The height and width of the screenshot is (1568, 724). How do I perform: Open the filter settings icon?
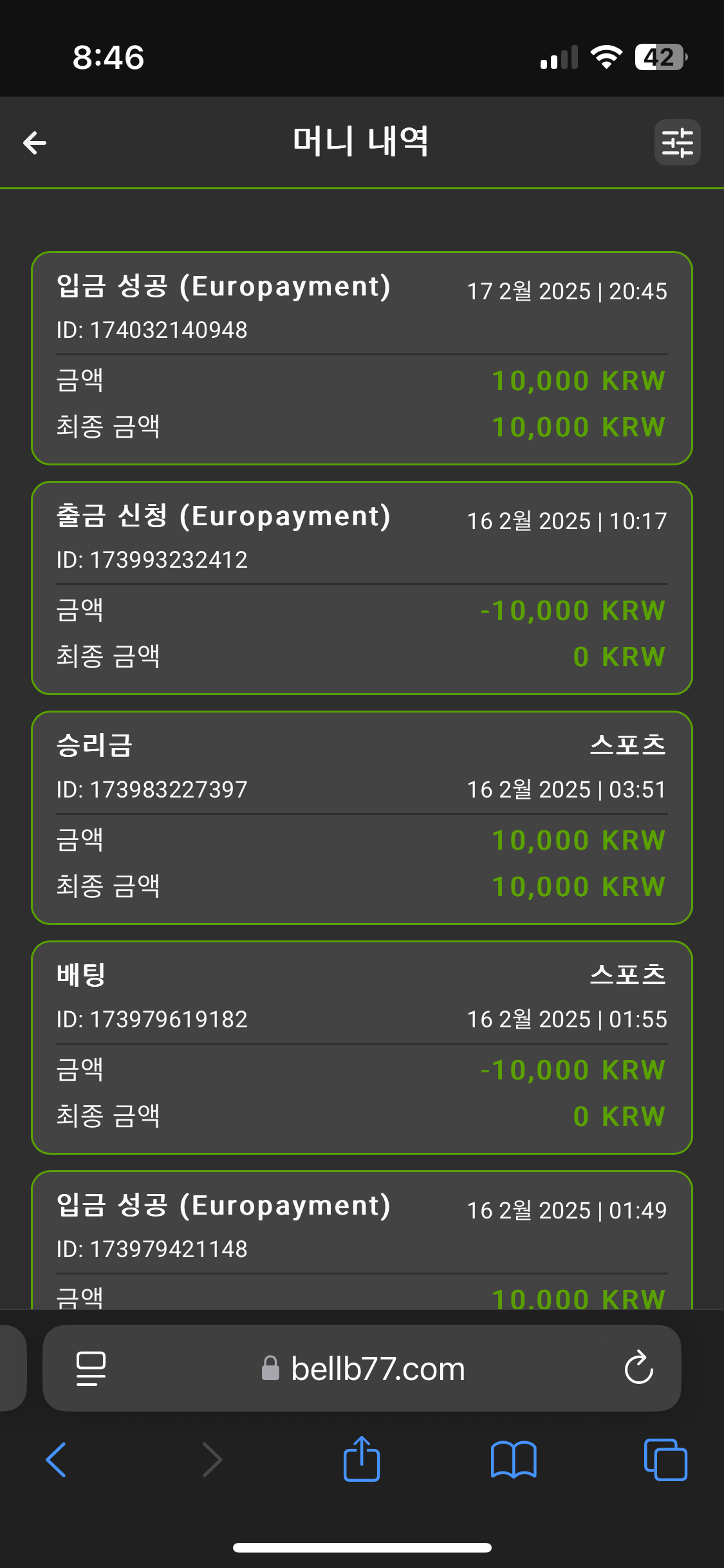[x=677, y=142]
